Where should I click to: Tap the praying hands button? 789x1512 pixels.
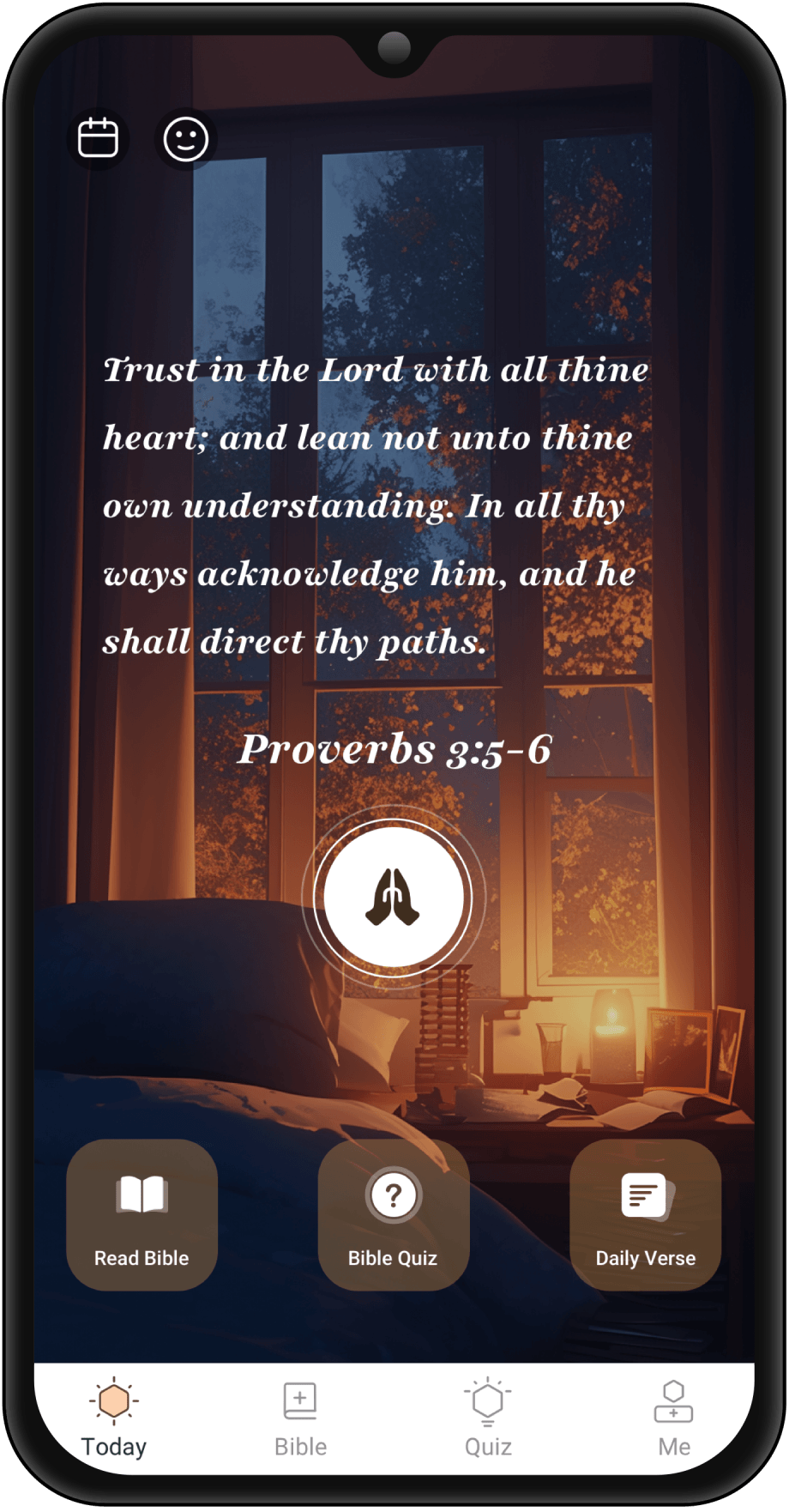tap(394, 898)
